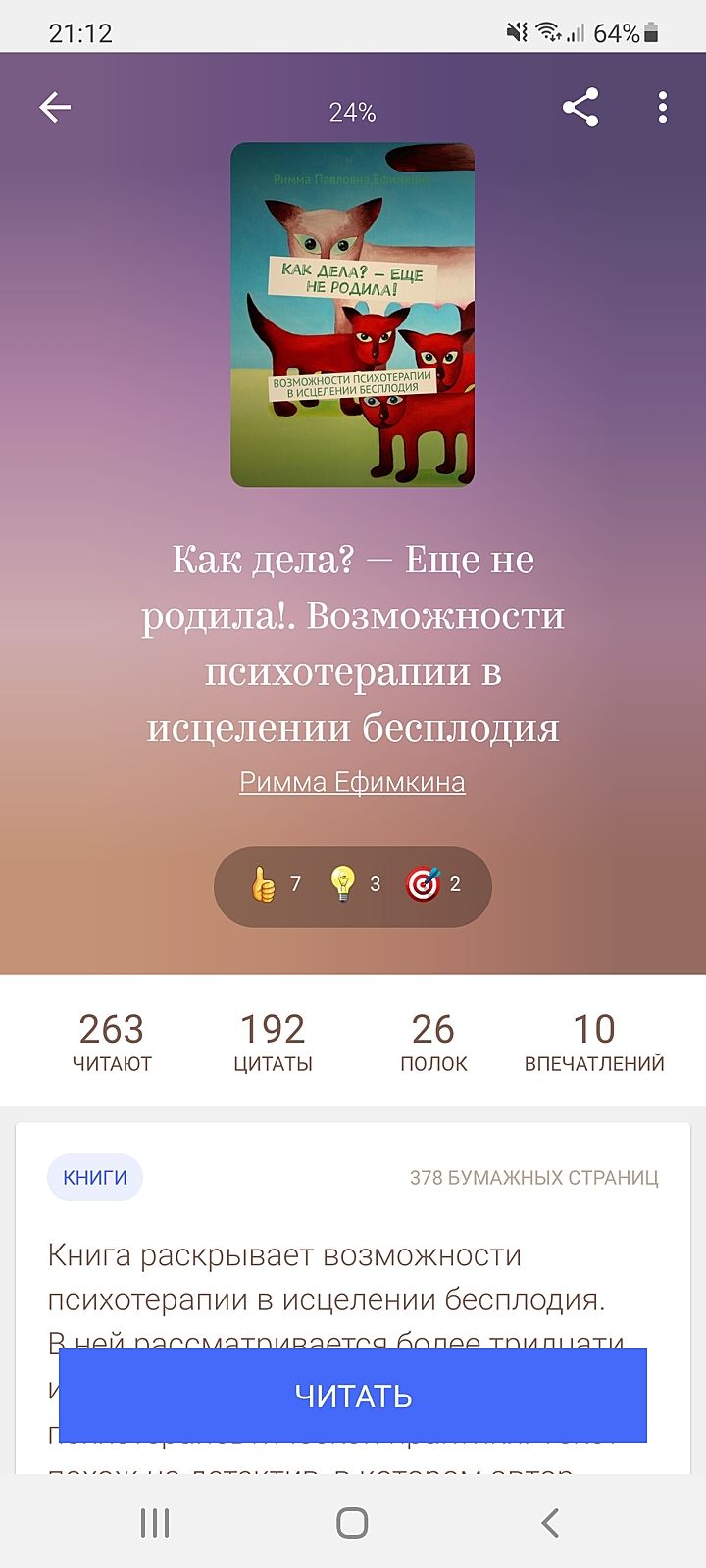Screen dimensions: 706x1568
Task: View the 26 полок shelves
Action: pyautogui.click(x=433, y=1042)
